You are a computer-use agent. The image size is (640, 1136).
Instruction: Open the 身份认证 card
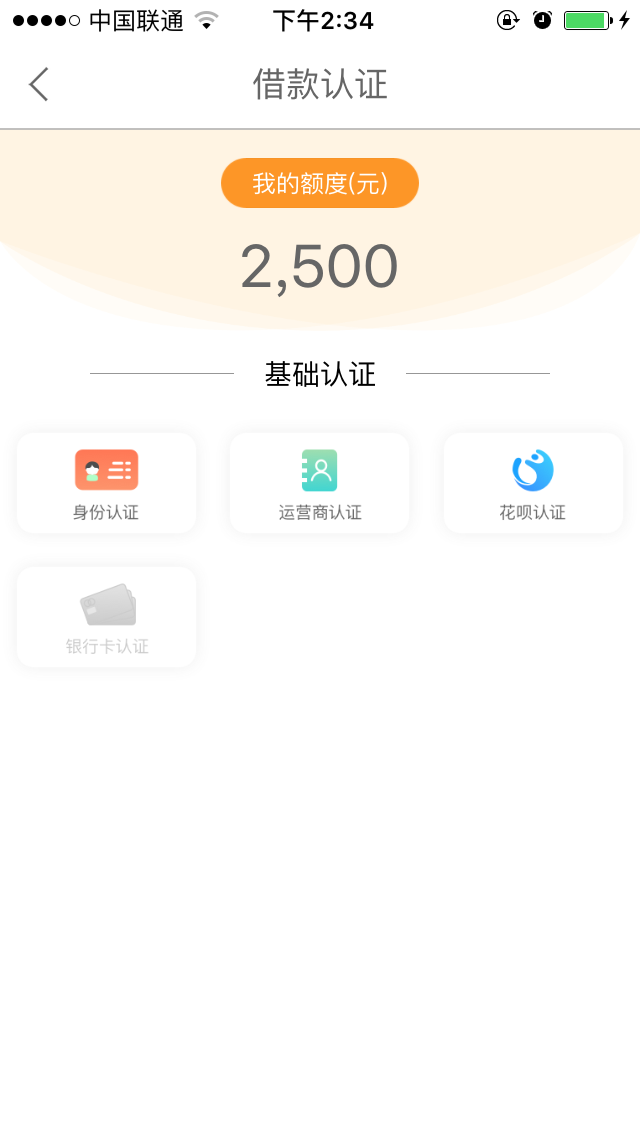[x=107, y=483]
